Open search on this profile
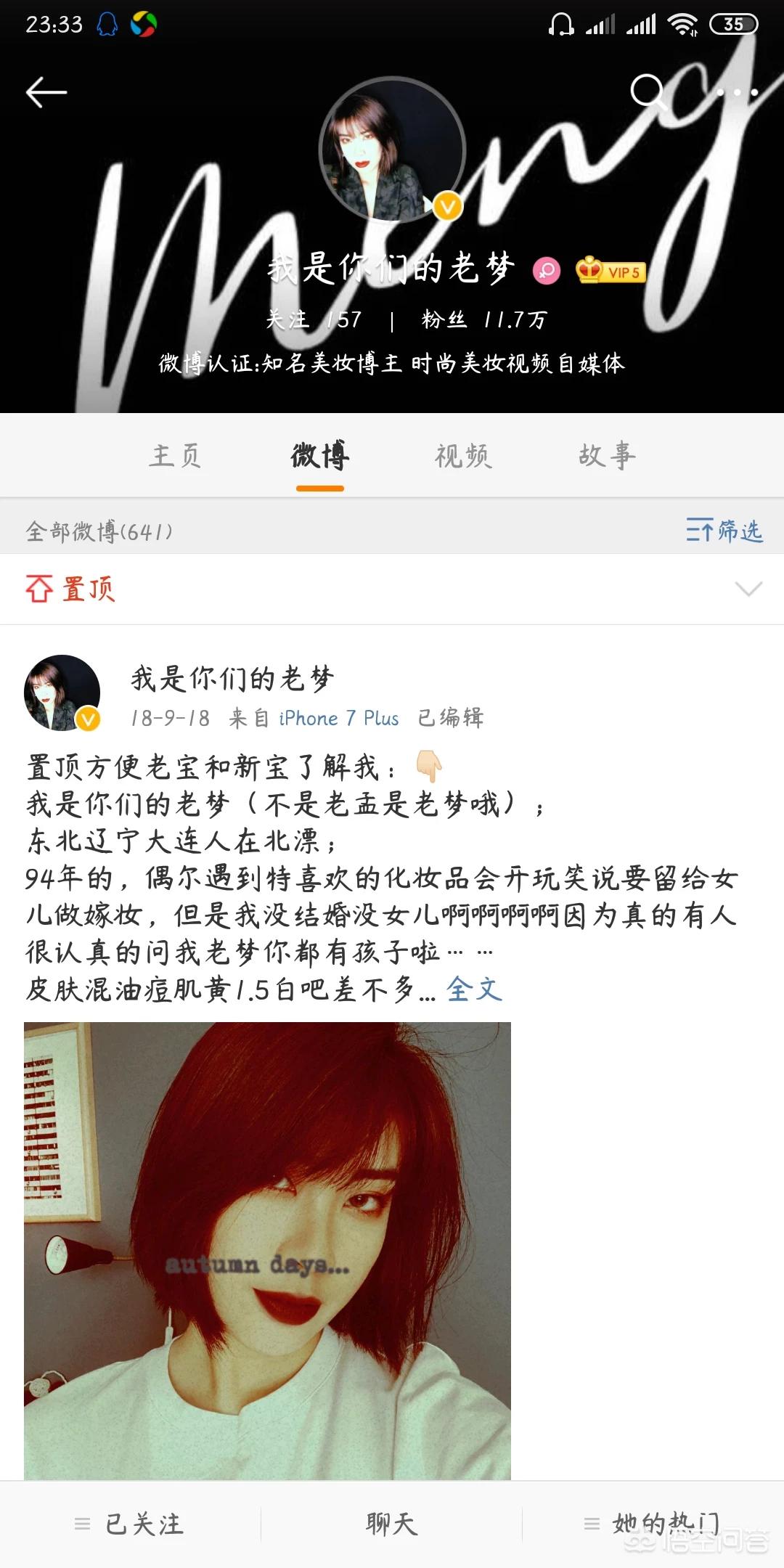 (x=647, y=91)
